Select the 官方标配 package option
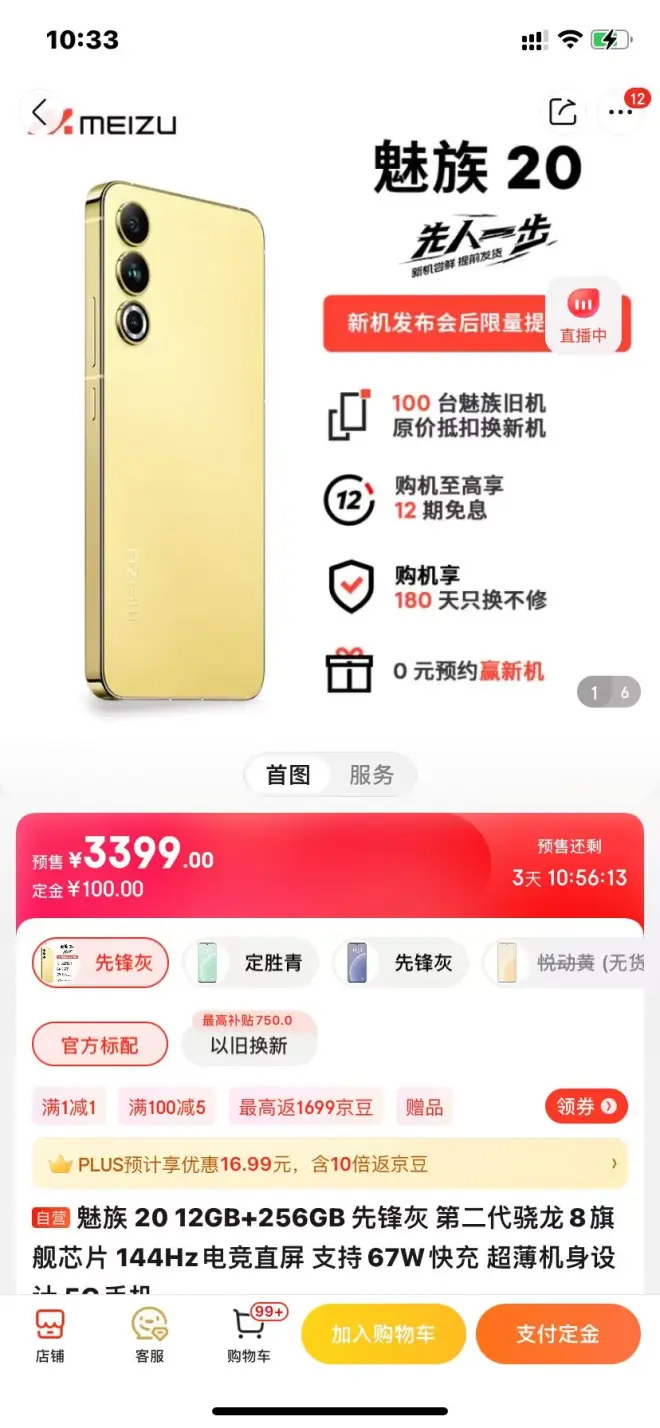 (x=100, y=1045)
